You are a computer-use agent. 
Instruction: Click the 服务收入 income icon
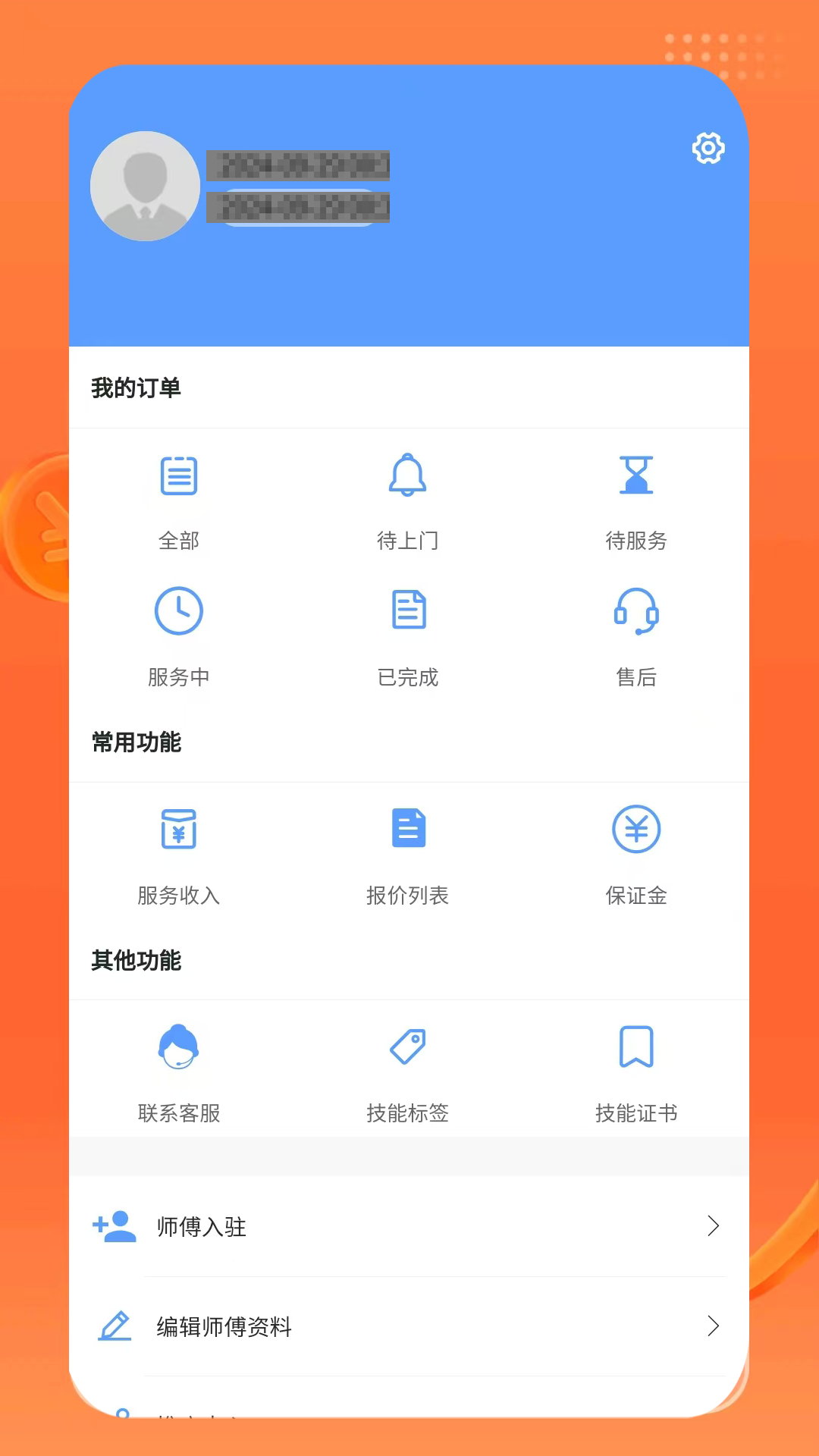tap(179, 830)
